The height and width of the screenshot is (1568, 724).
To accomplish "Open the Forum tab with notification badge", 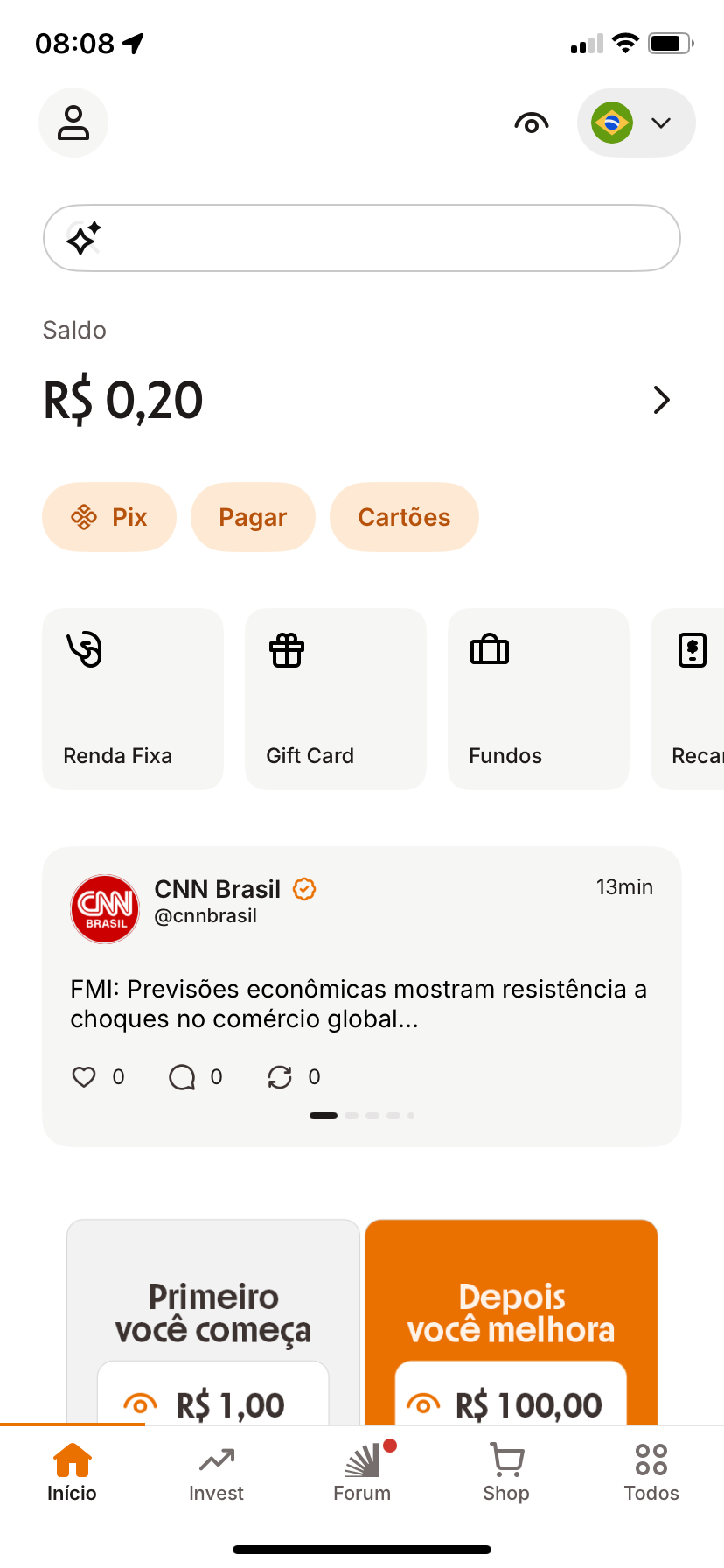I will [361, 1472].
